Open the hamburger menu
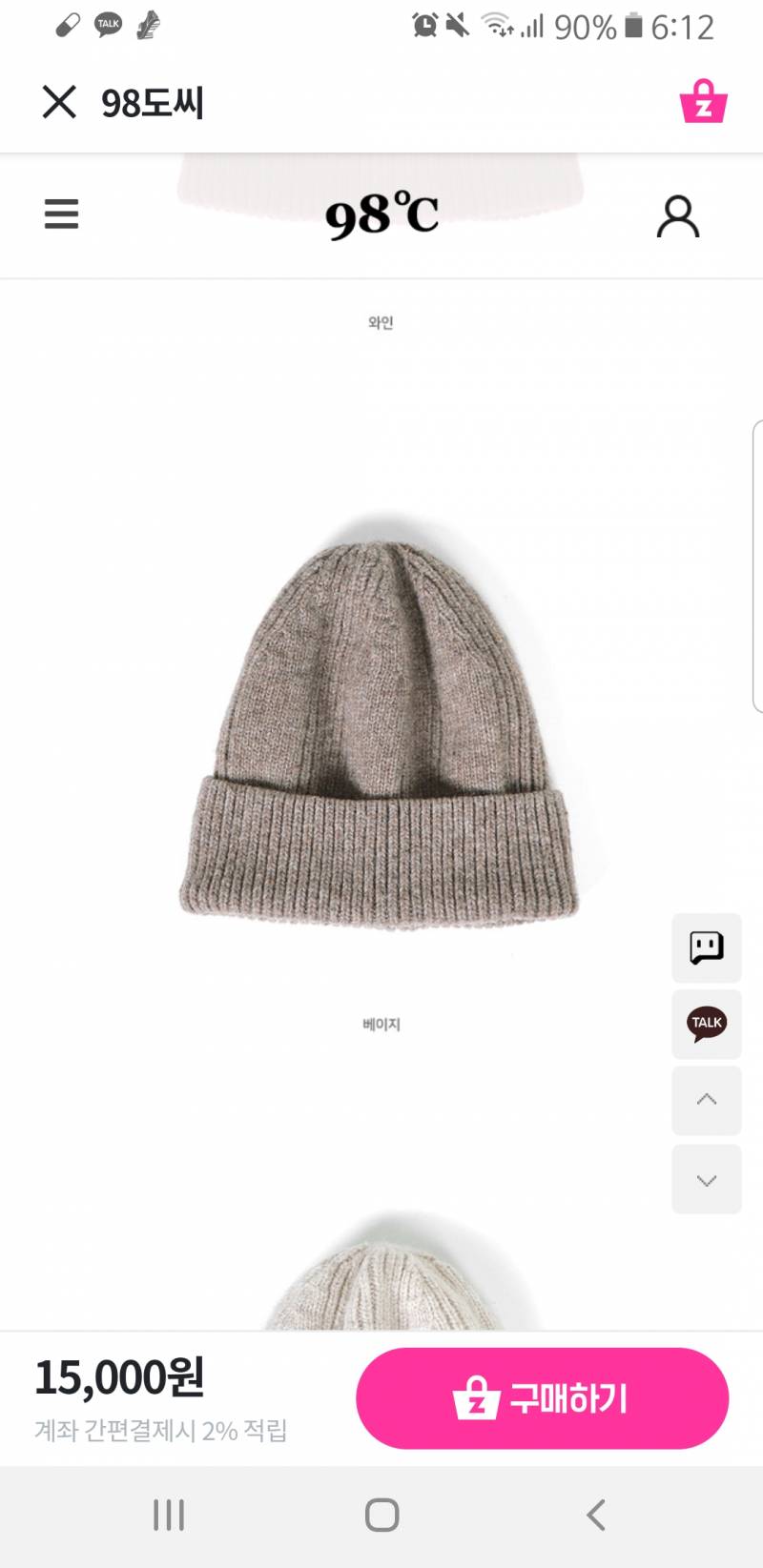The image size is (763, 1568). (61, 214)
